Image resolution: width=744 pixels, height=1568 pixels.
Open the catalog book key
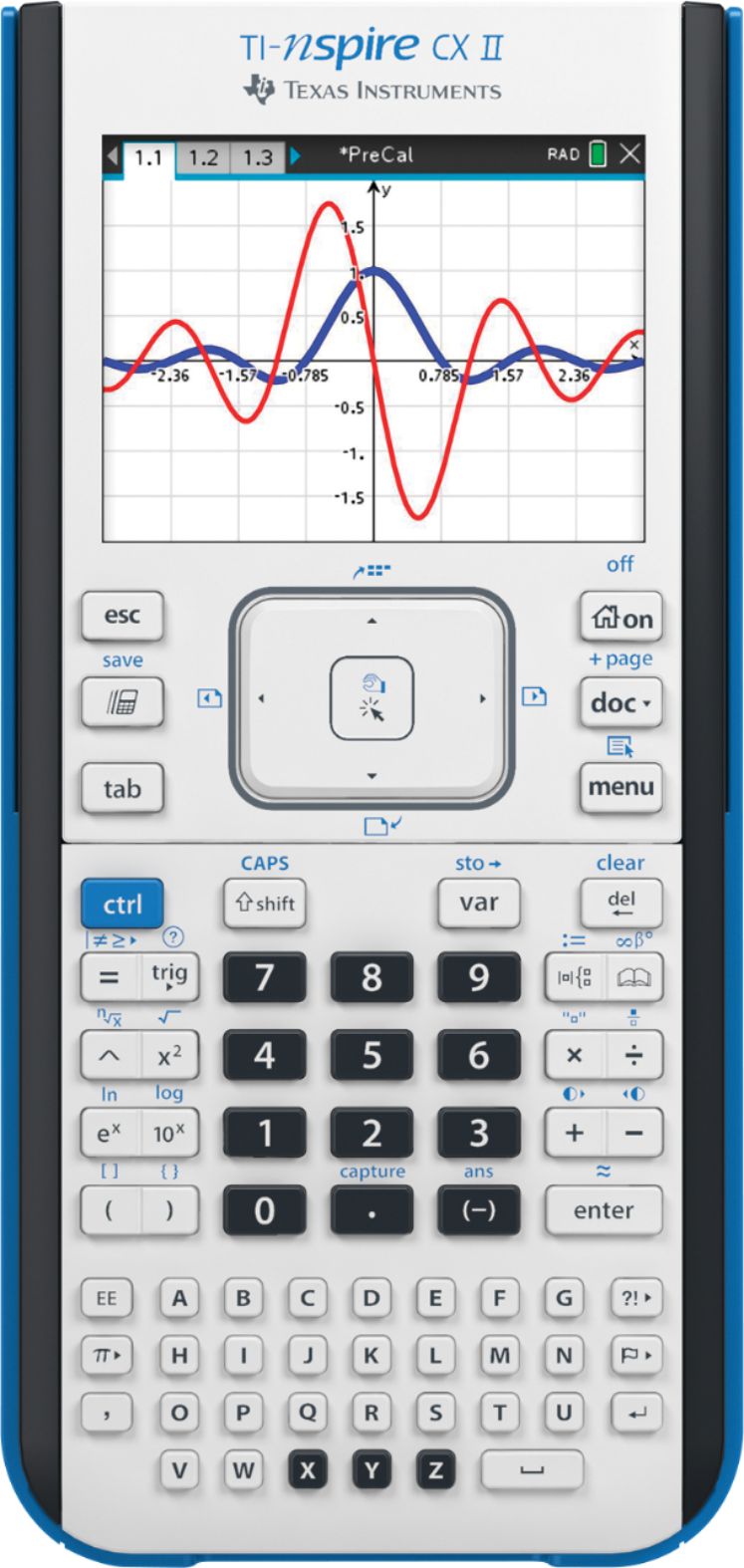point(635,977)
